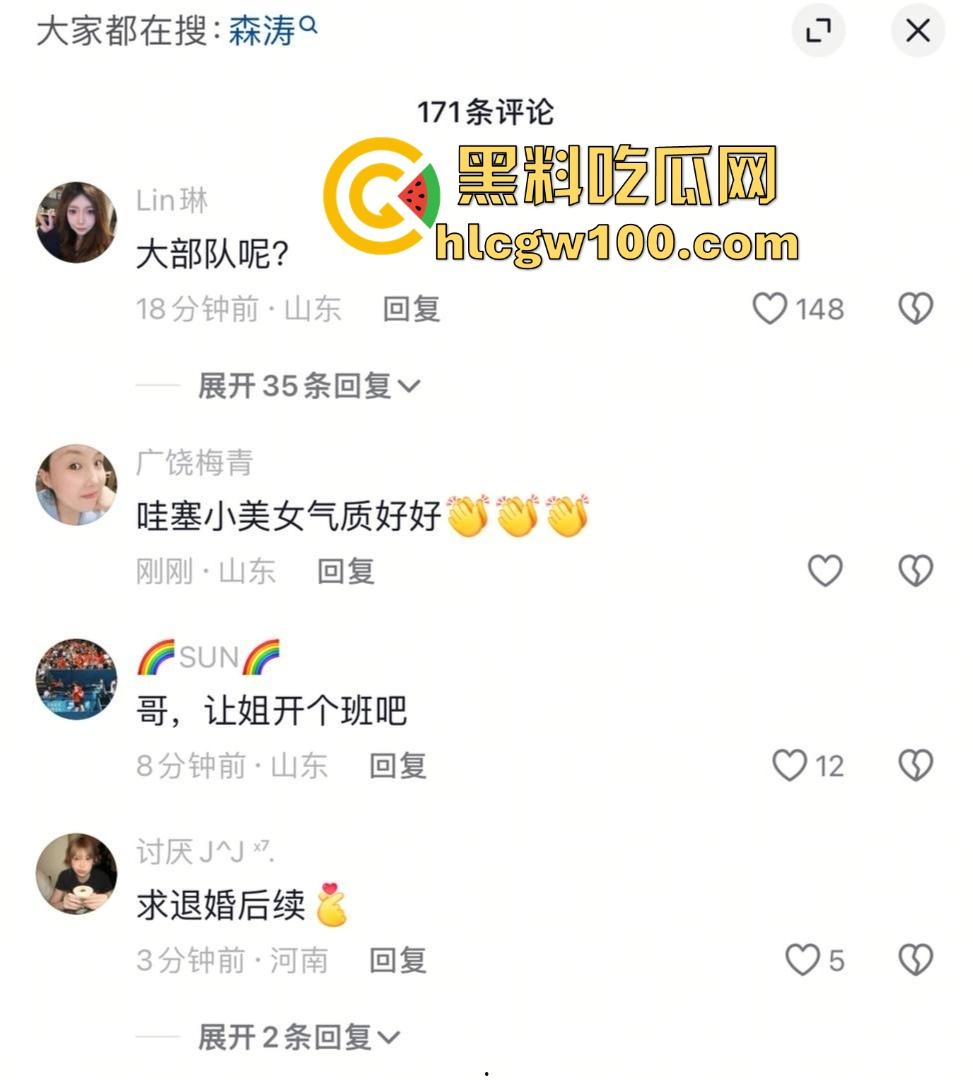Like the SUN user's comment
The height and width of the screenshot is (1080, 973).
point(790,766)
